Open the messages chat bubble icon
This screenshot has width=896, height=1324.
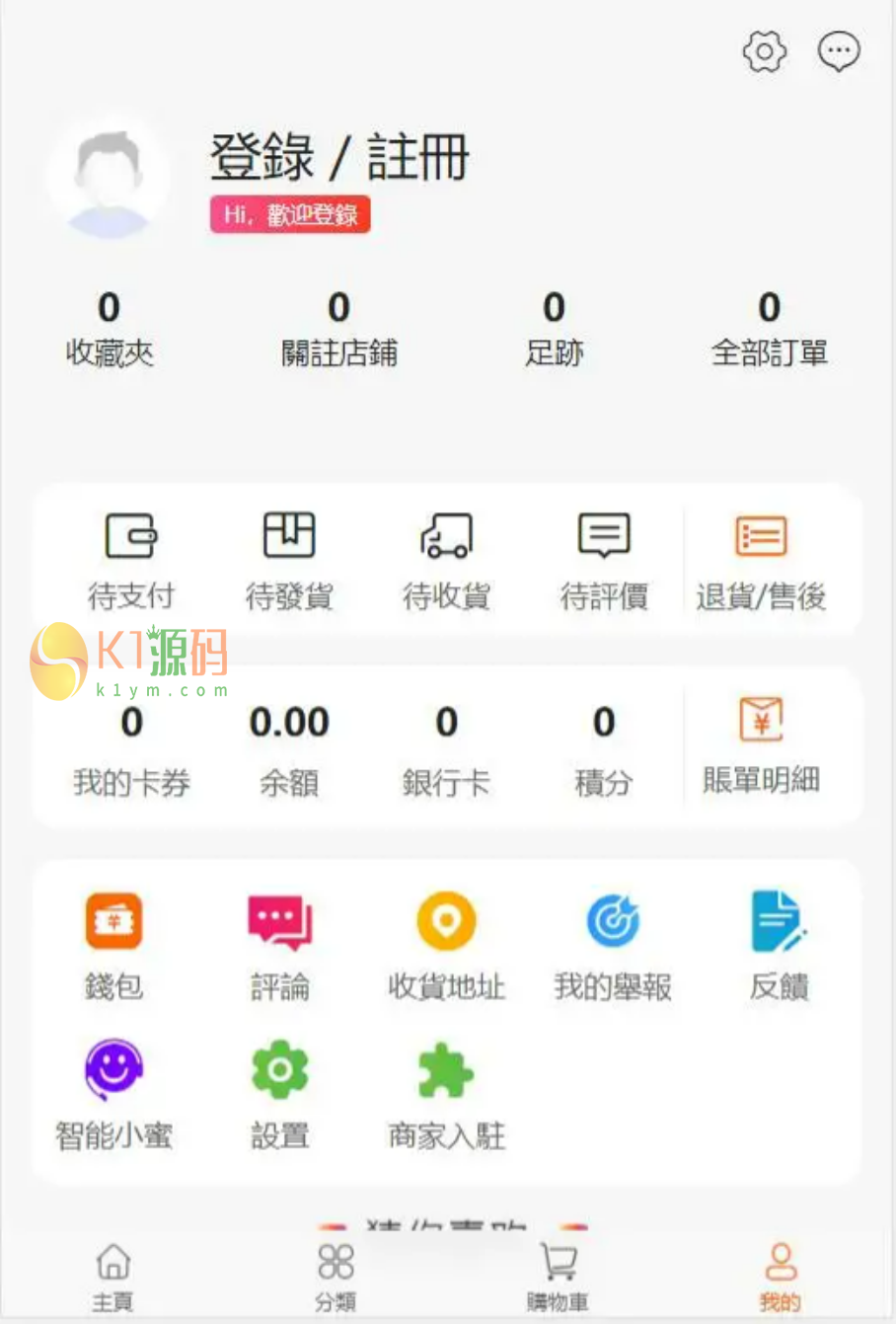click(x=839, y=51)
